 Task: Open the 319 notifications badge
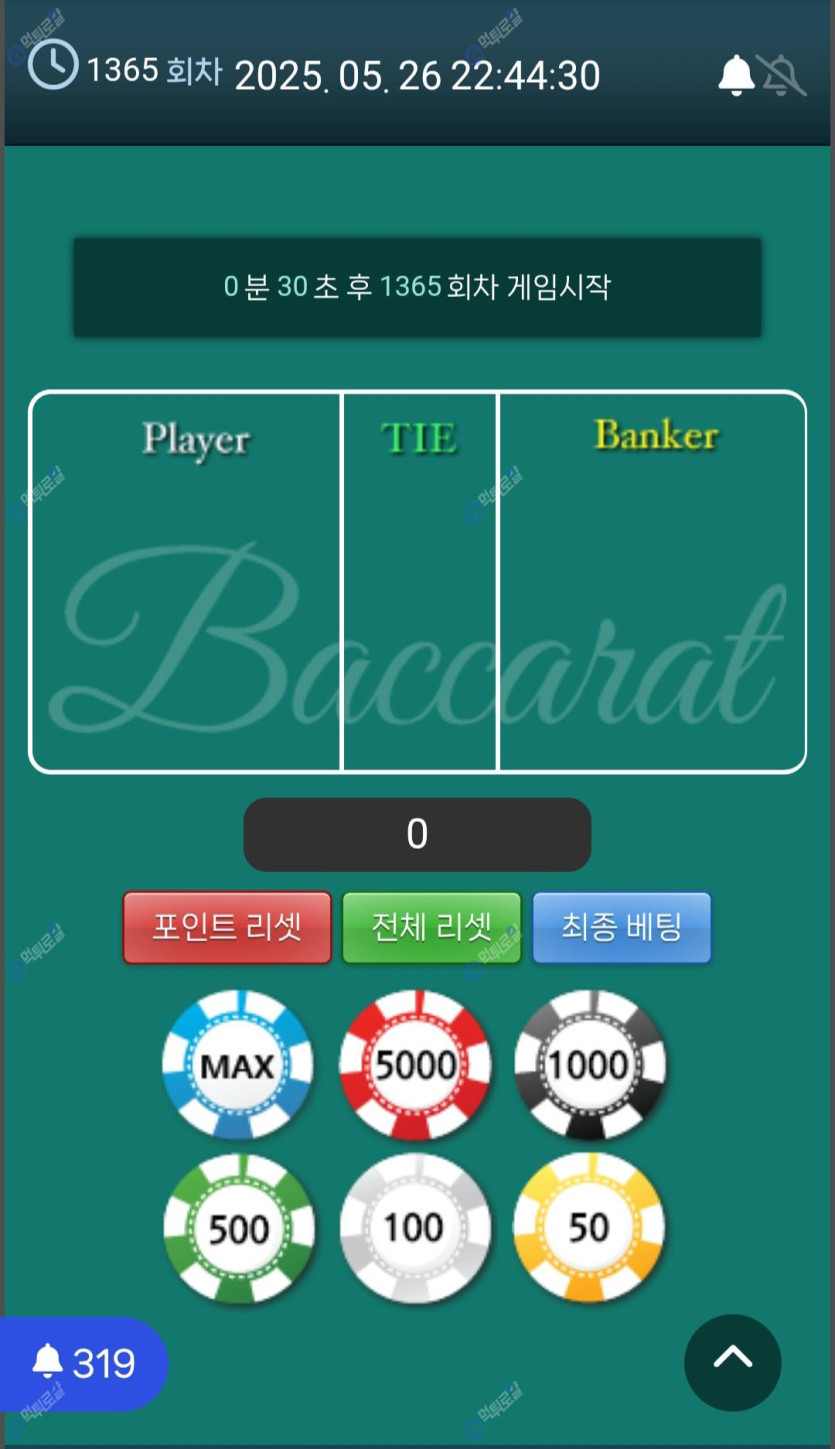point(84,1363)
